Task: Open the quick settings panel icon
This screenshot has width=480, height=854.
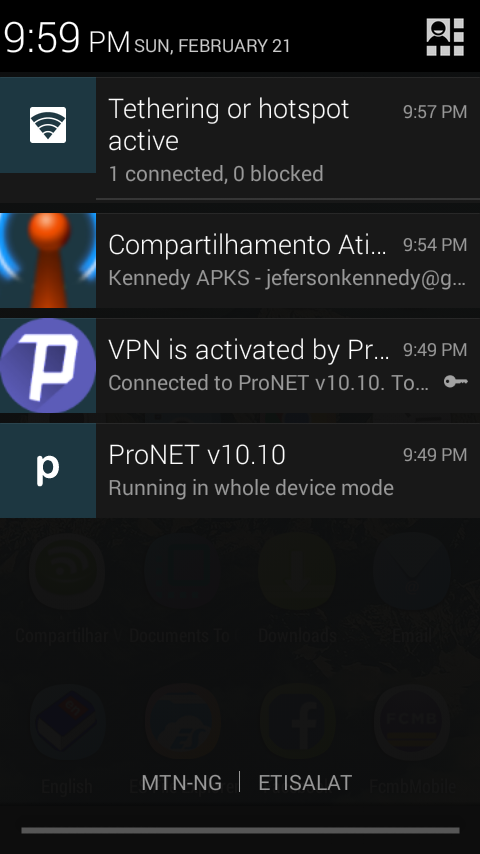Action: [445, 37]
